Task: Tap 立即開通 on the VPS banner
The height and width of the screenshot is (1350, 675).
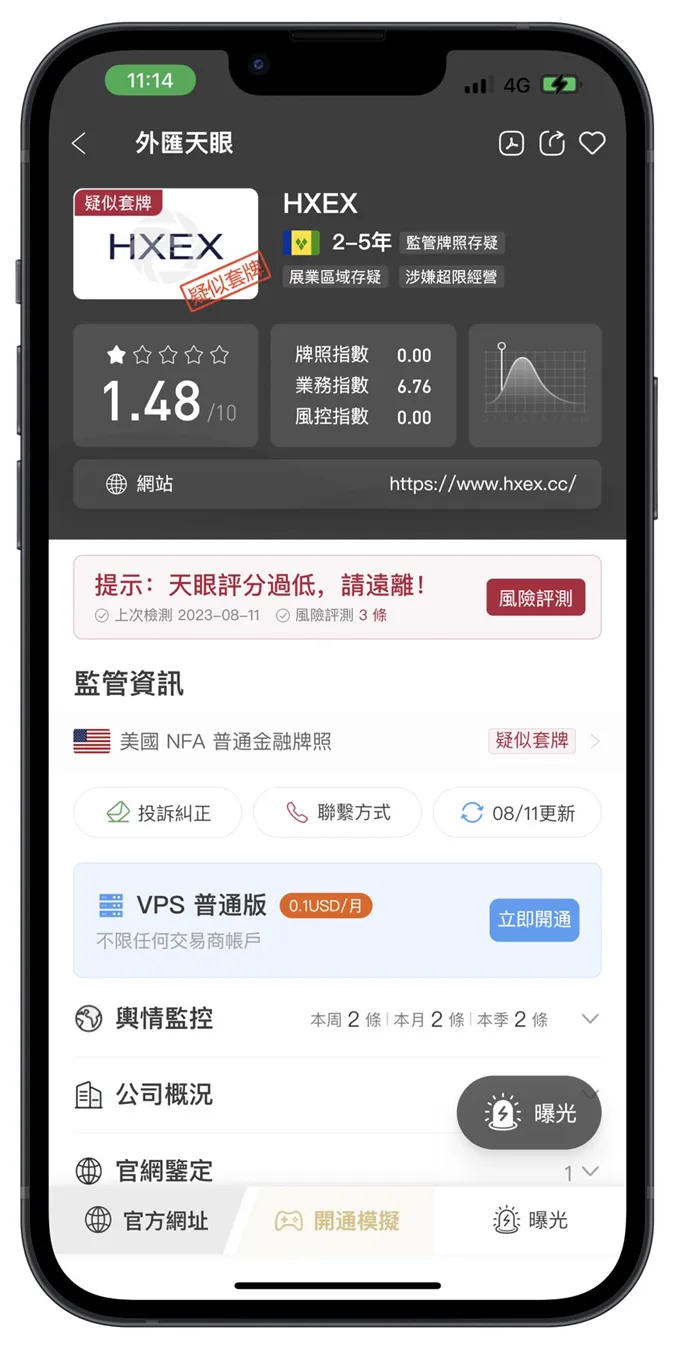Action: tap(535, 920)
